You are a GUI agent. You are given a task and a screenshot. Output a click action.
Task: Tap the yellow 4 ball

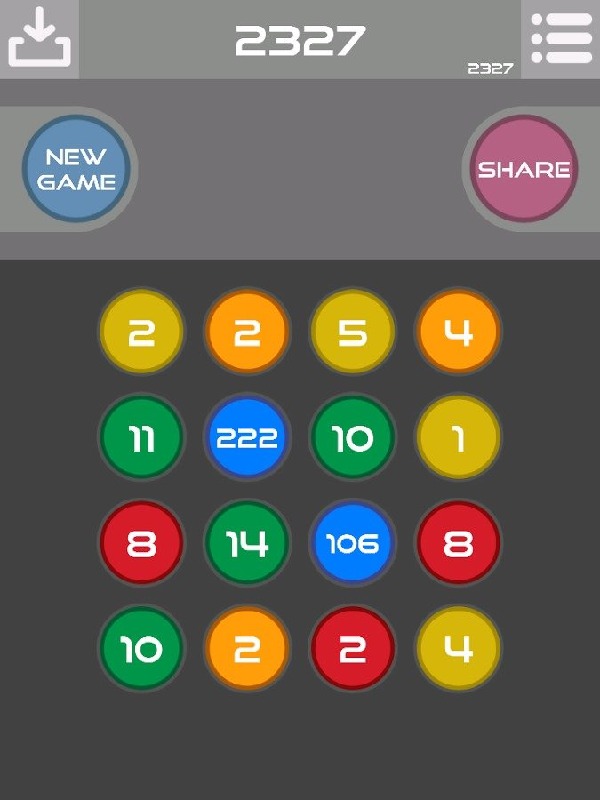458,649
